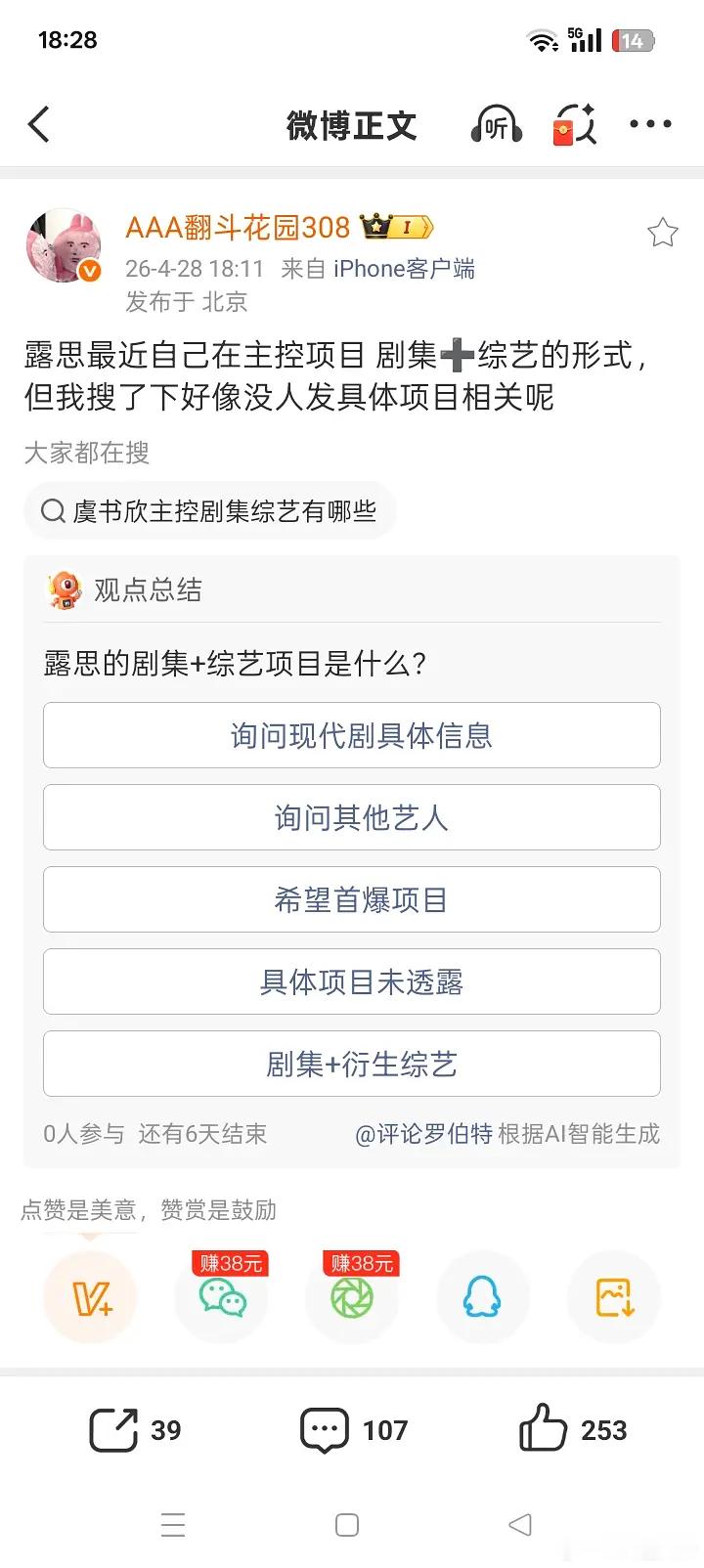704x1568 pixels.
Task: Share the post to WeChat Moments
Action: tap(353, 1300)
